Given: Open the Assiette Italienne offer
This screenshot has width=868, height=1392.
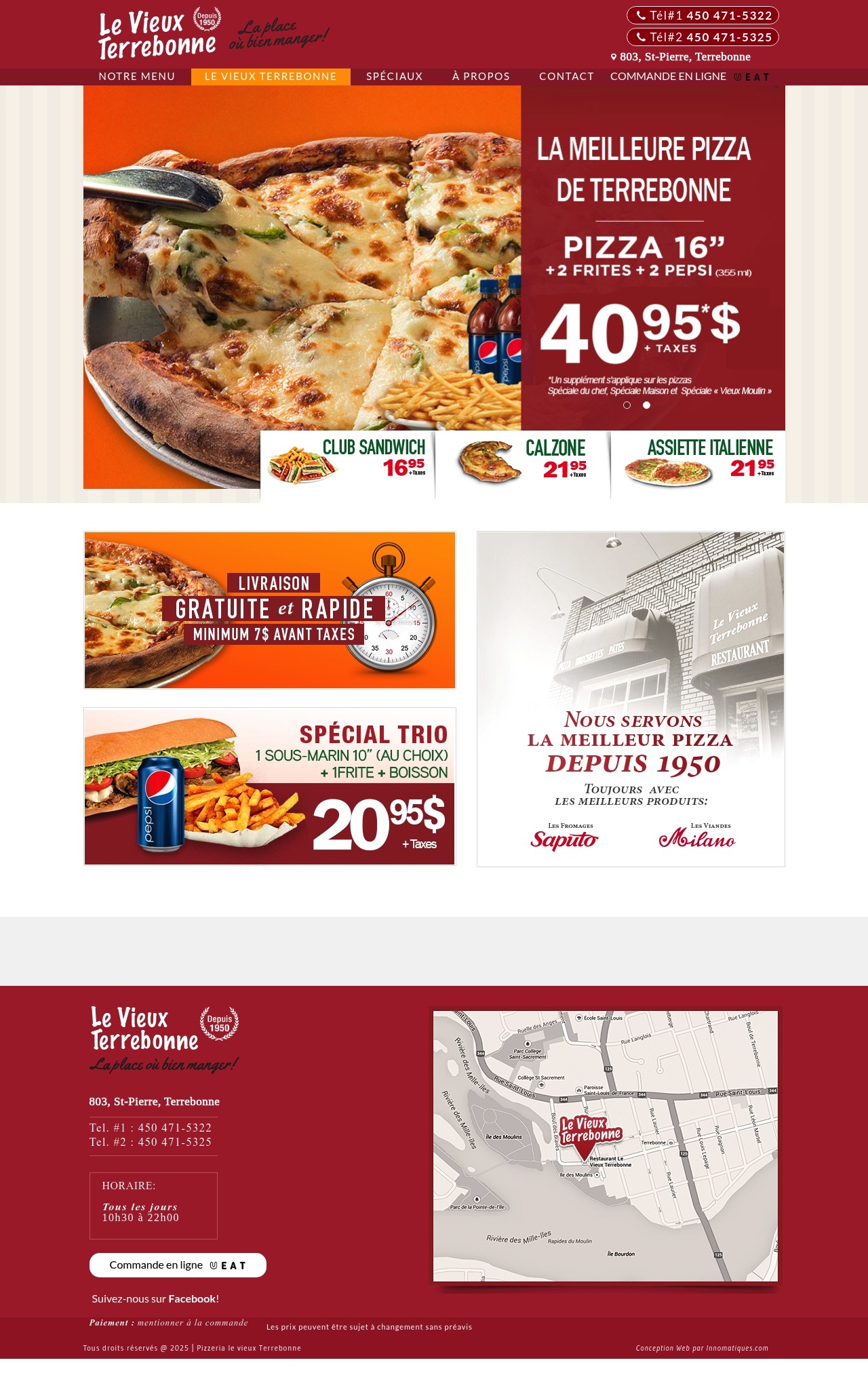Looking at the screenshot, I should pos(698,464).
